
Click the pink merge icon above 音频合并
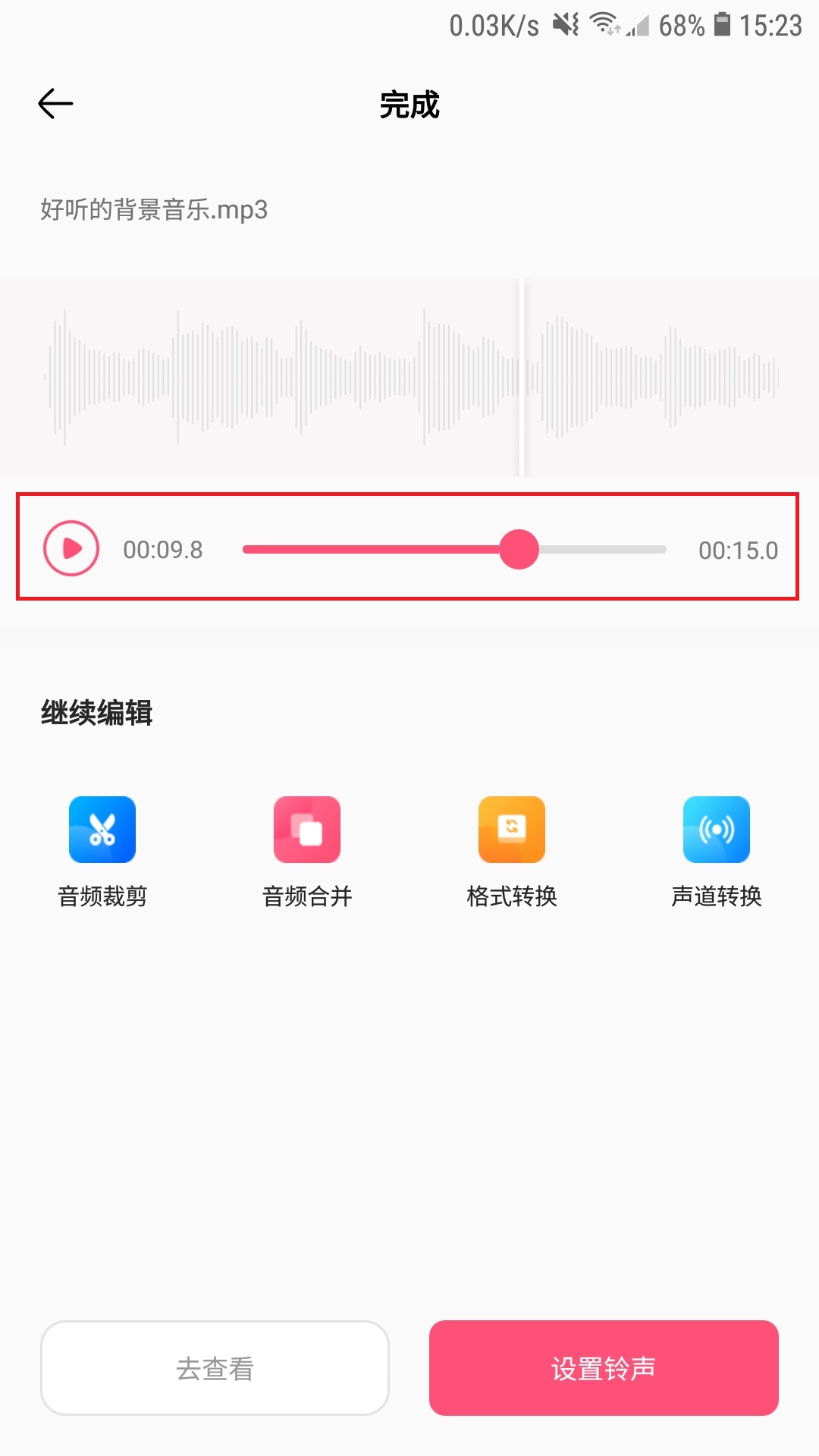[306, 829]
